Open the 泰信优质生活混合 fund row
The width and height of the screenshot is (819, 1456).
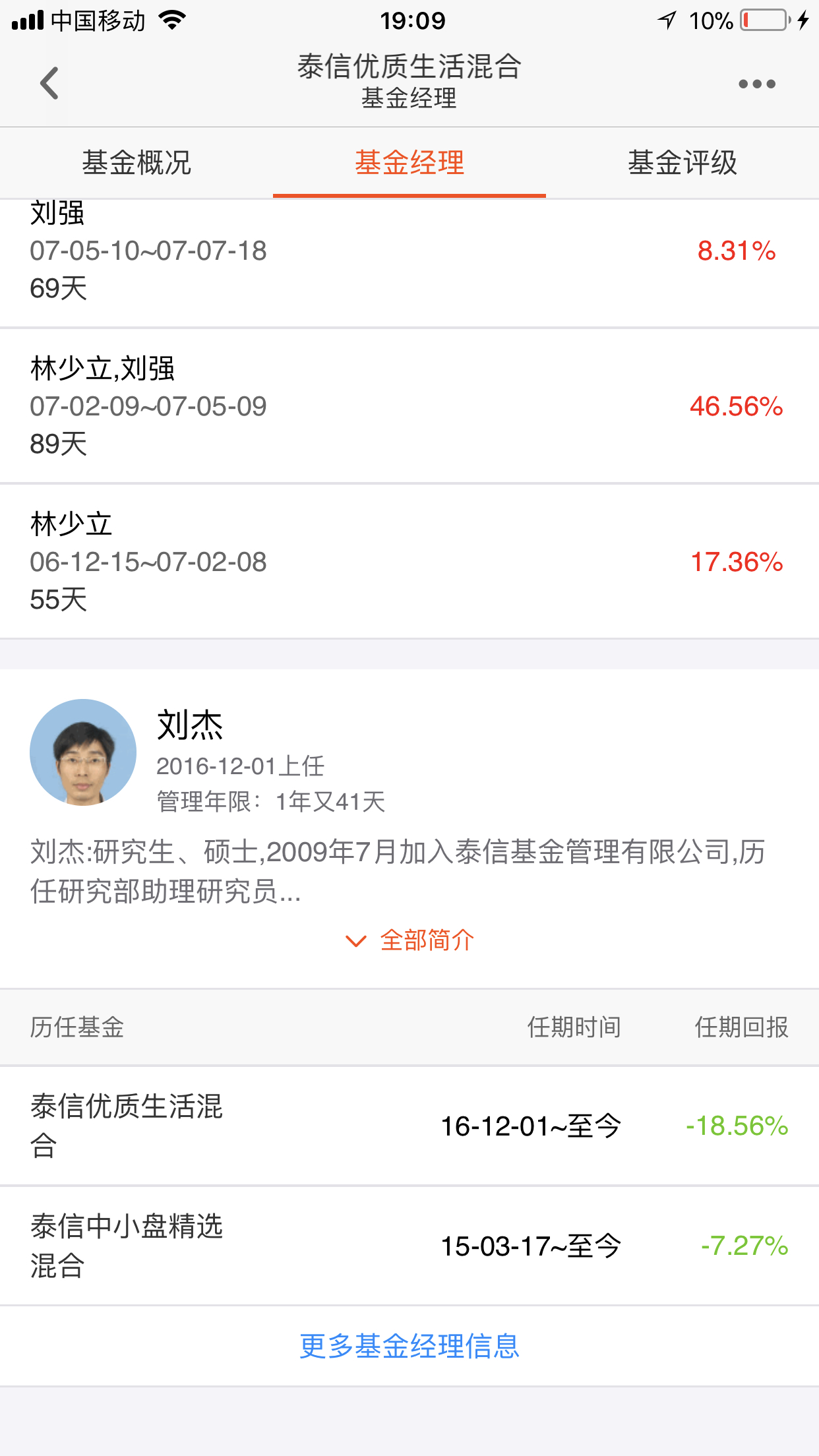point(409,1126)
